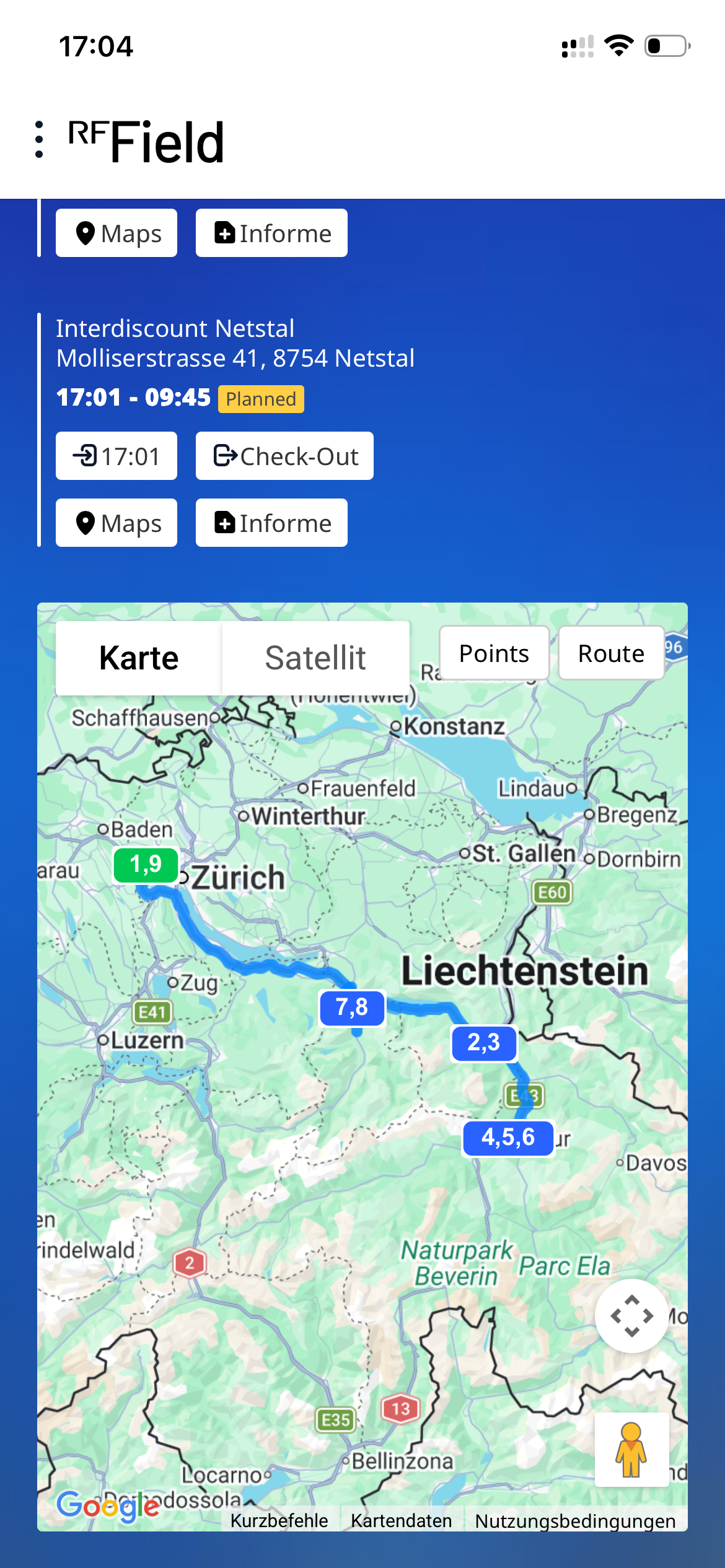Tap the check-in arrow icon showing 17:01

(84, 456)
